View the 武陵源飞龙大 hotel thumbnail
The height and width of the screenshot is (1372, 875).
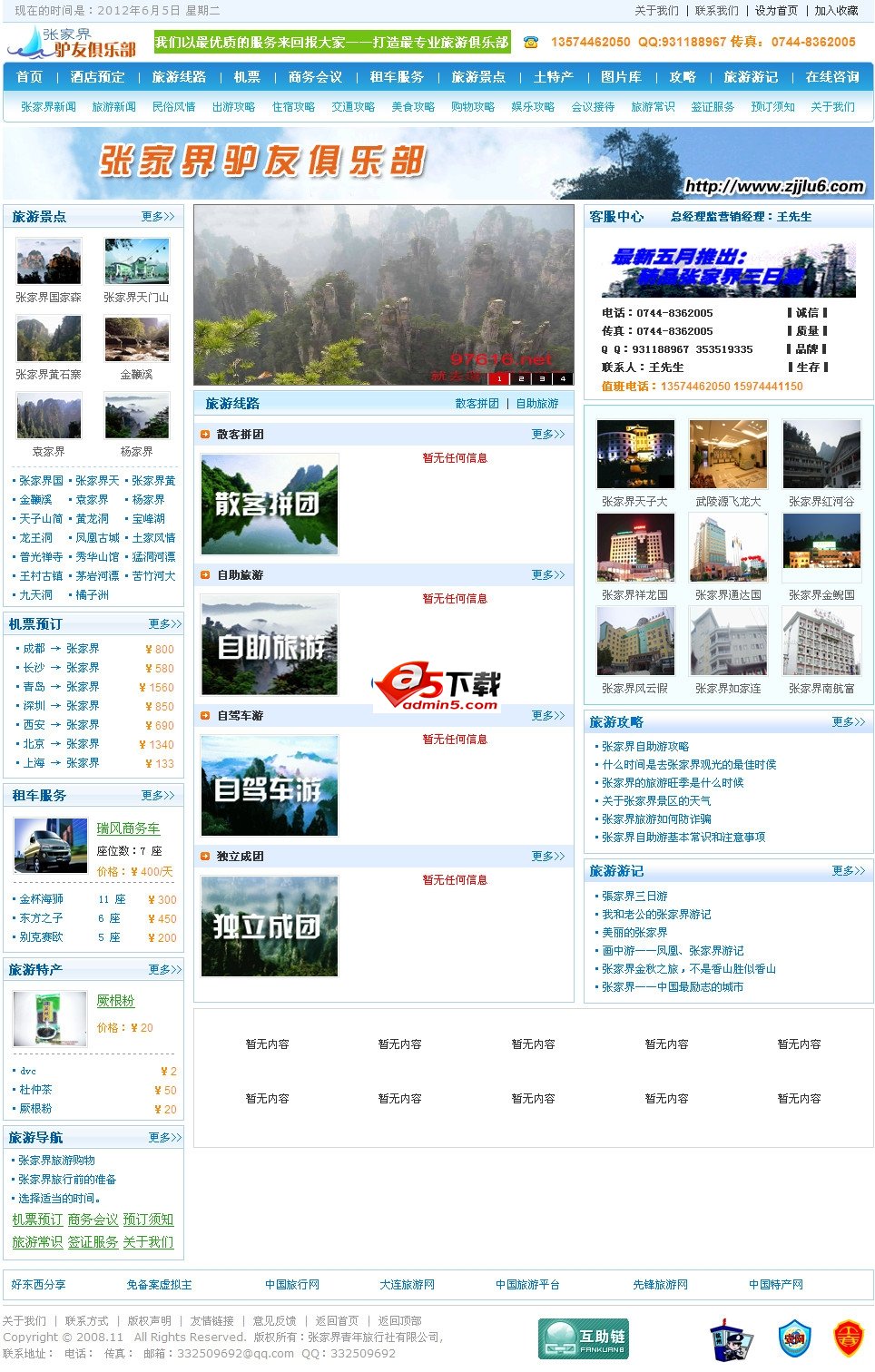pyautogui.click(x=728, y=455)
